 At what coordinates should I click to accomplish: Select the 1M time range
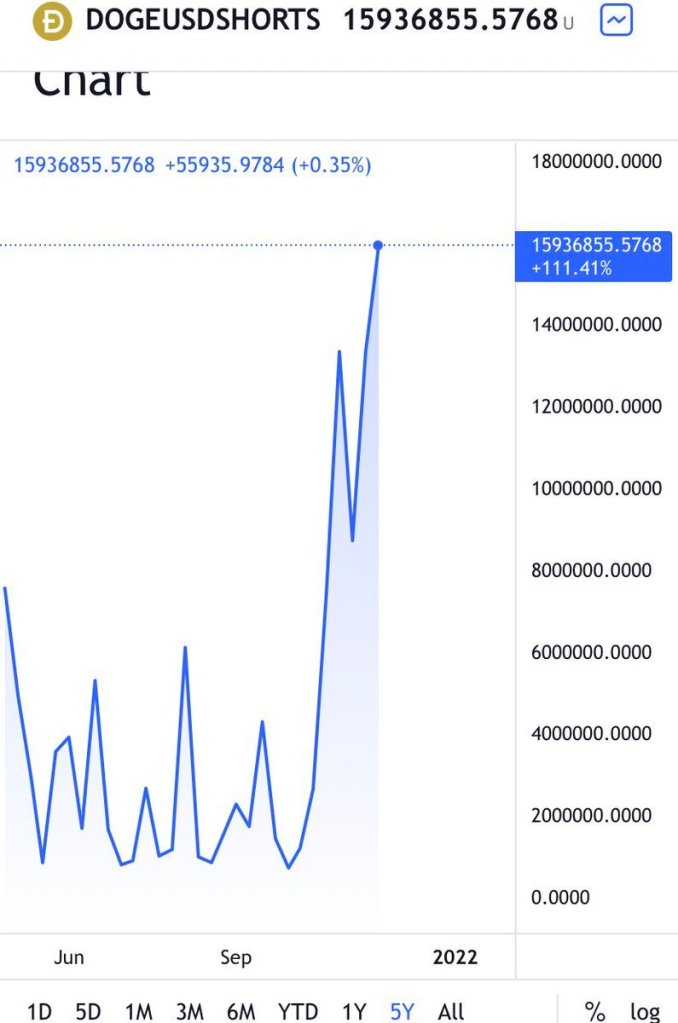pyautogui.click(x=138, y=1011)
